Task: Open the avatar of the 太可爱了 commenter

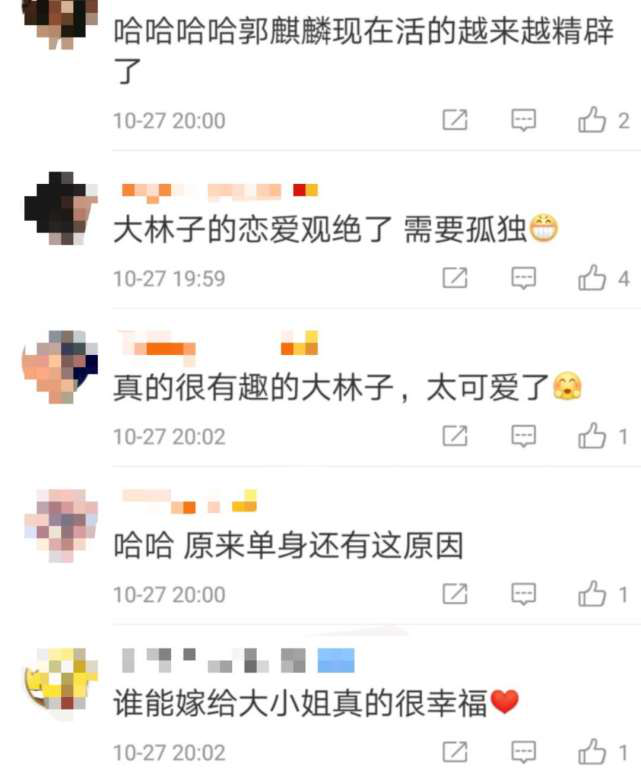Action: 59,366
